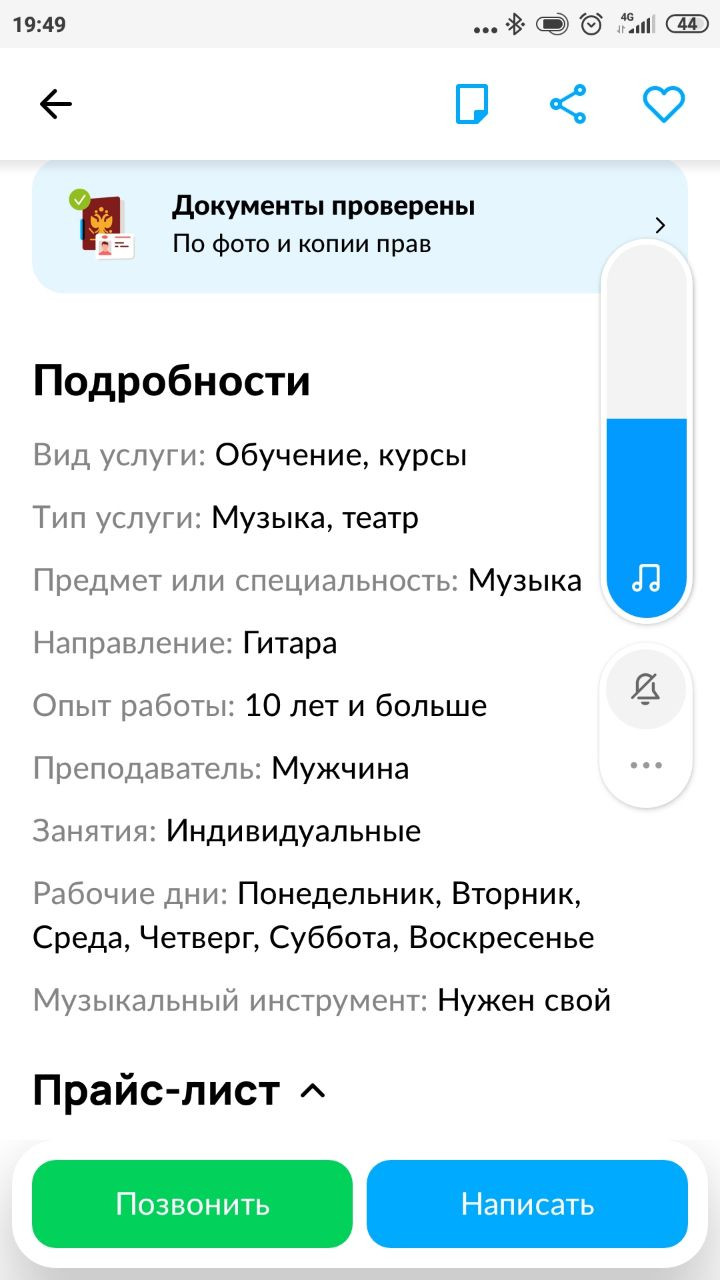The image size is (720, 1280).
Task: Tap the Написать button
Action: 527,1204
